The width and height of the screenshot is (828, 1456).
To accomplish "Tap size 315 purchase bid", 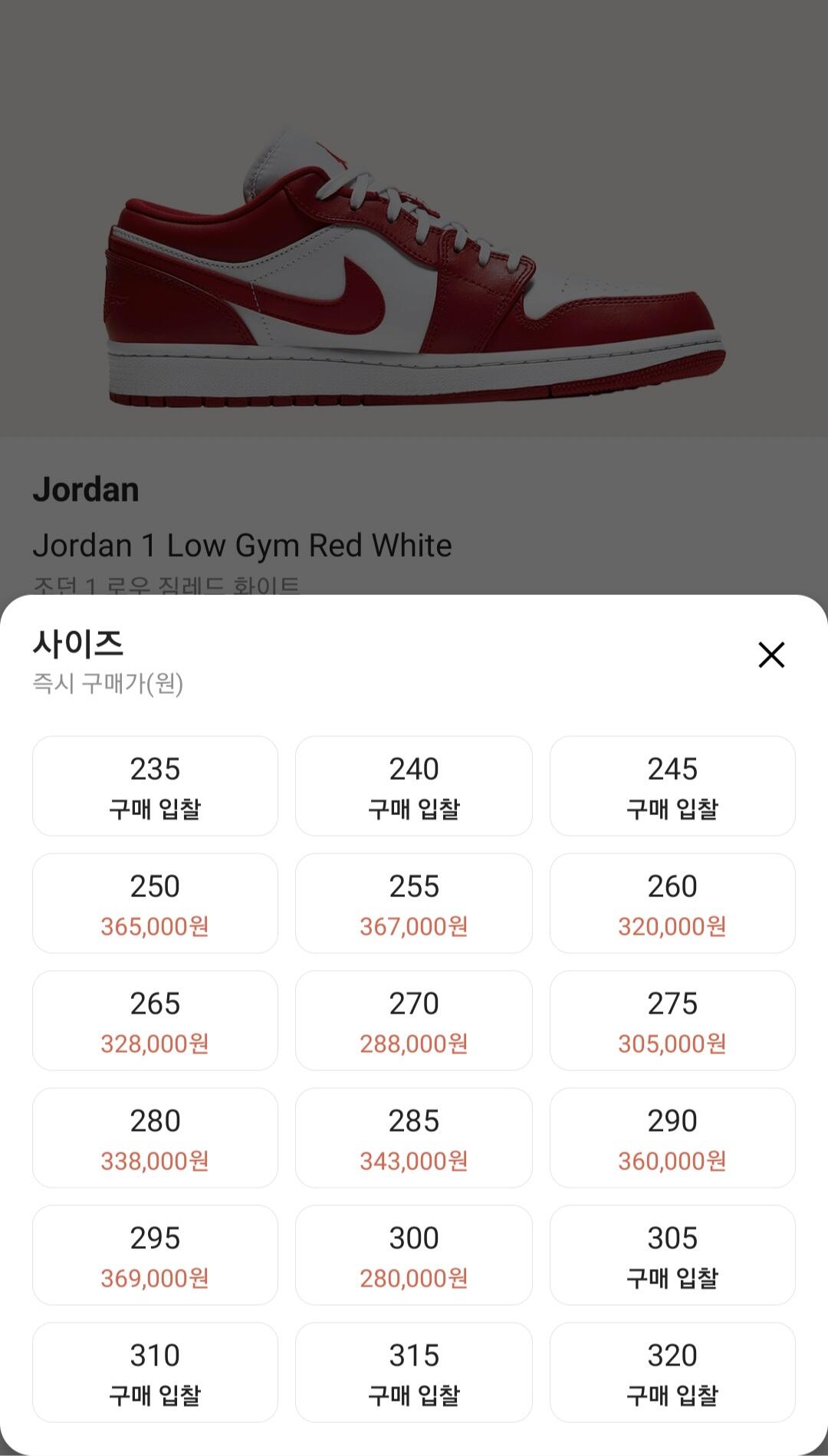I will click(413, 1372).
